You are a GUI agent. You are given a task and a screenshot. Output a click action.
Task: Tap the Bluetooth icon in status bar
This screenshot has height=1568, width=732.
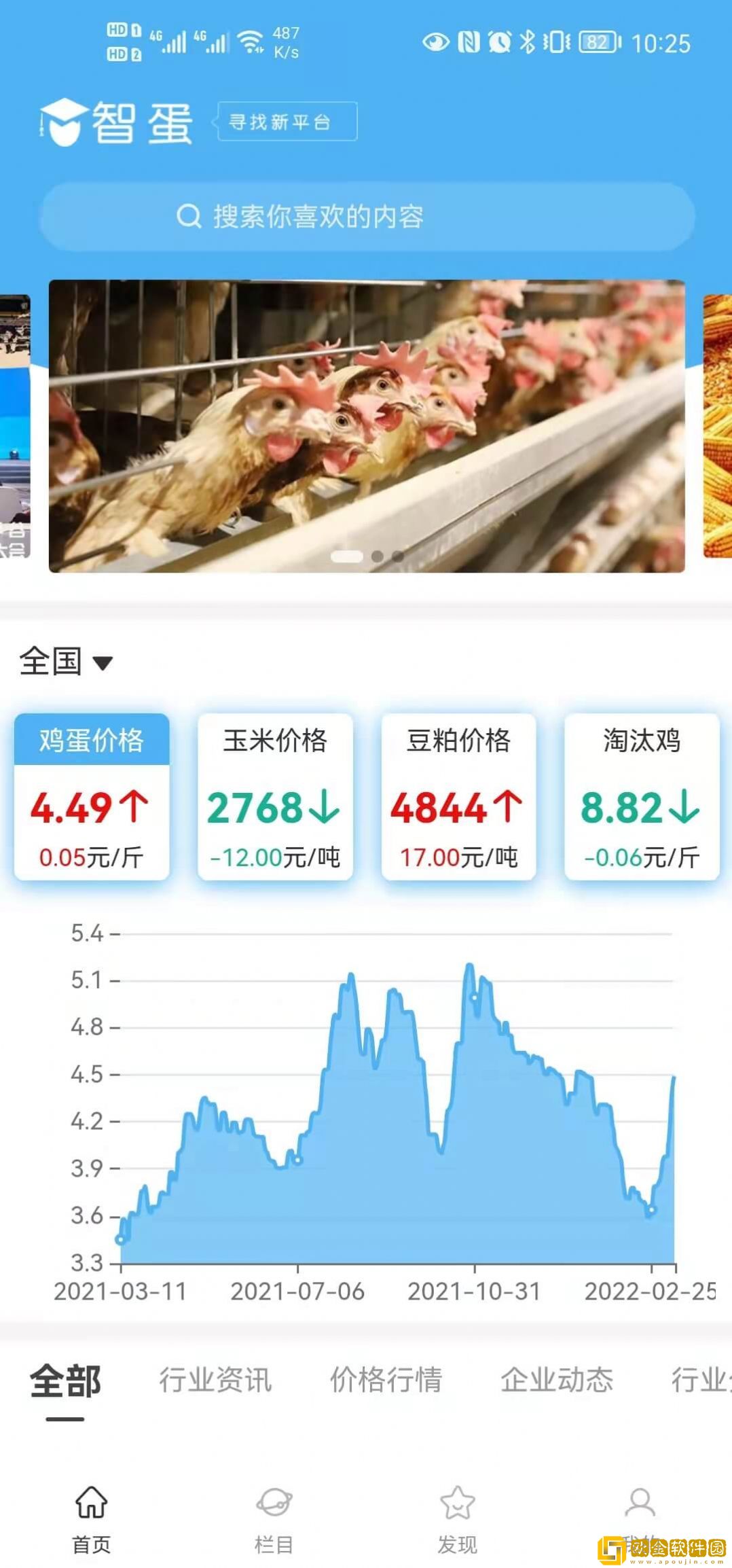pos(528,43)
